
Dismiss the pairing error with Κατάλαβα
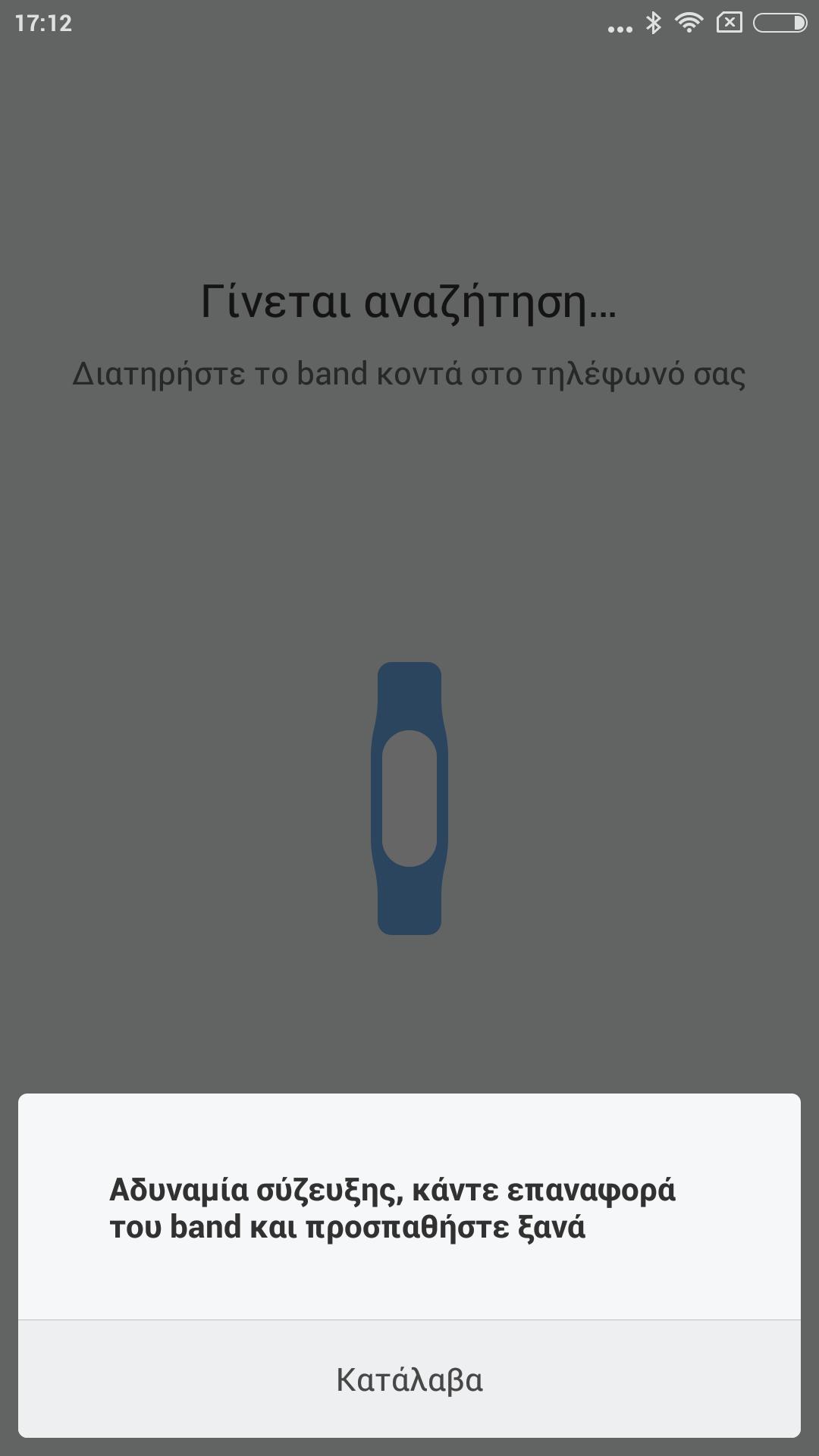click(x=409, y=1379)
